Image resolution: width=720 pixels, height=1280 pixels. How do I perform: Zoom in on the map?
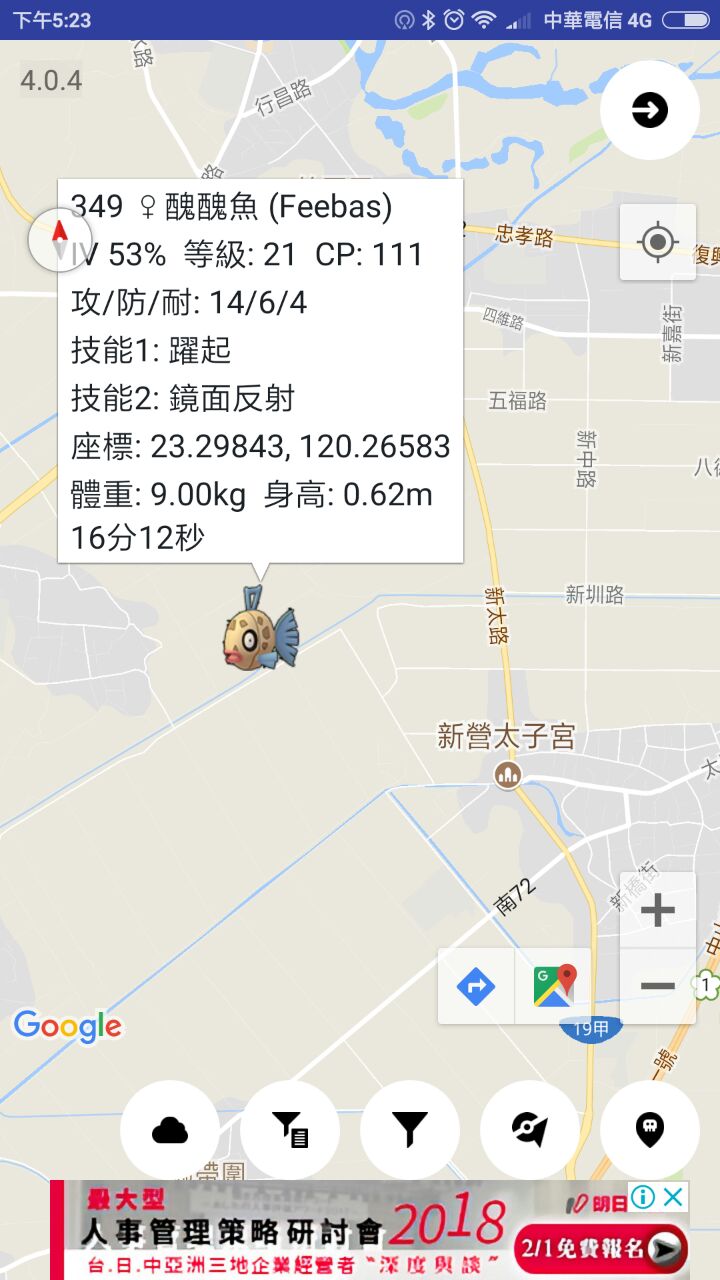click(x=657, y=910)
